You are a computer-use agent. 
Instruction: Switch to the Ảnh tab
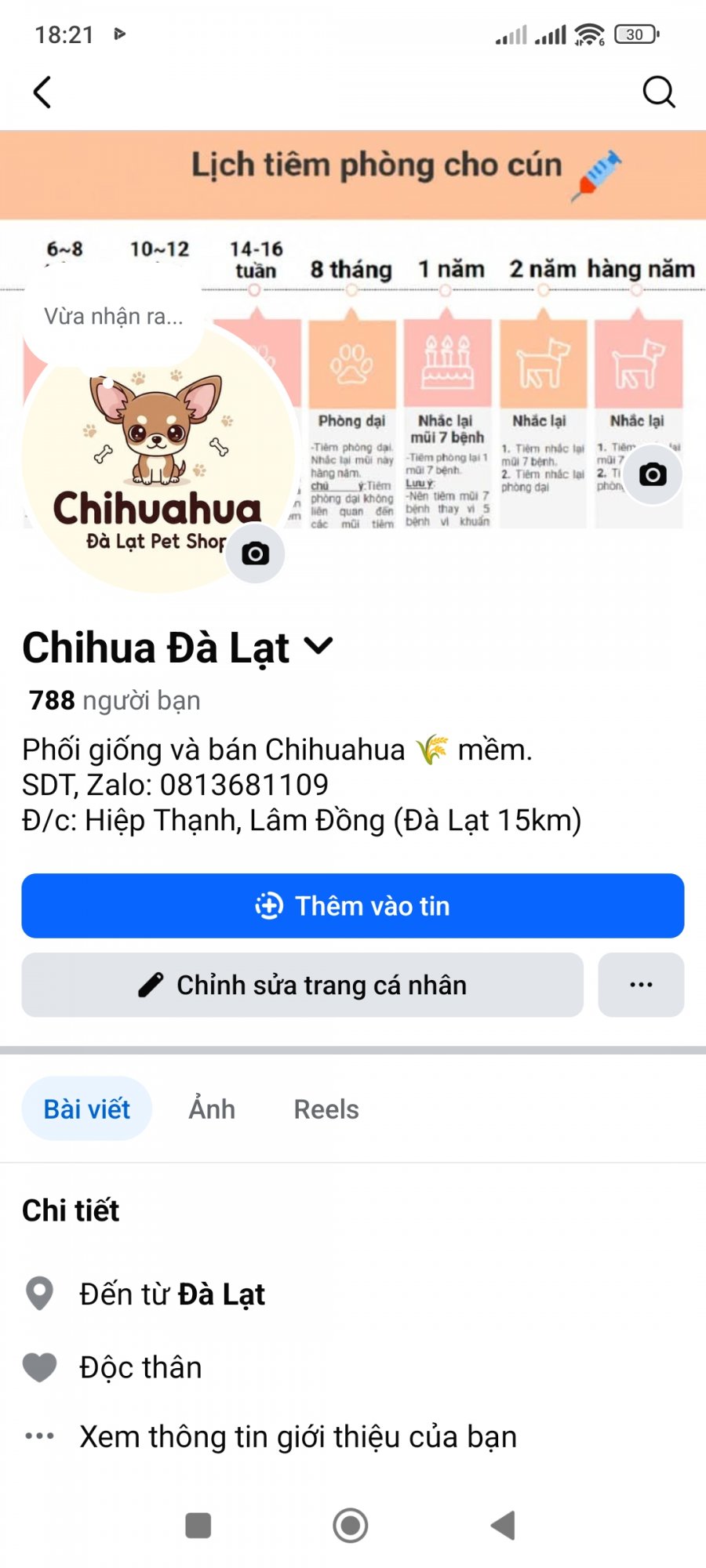coord(212,1109)
